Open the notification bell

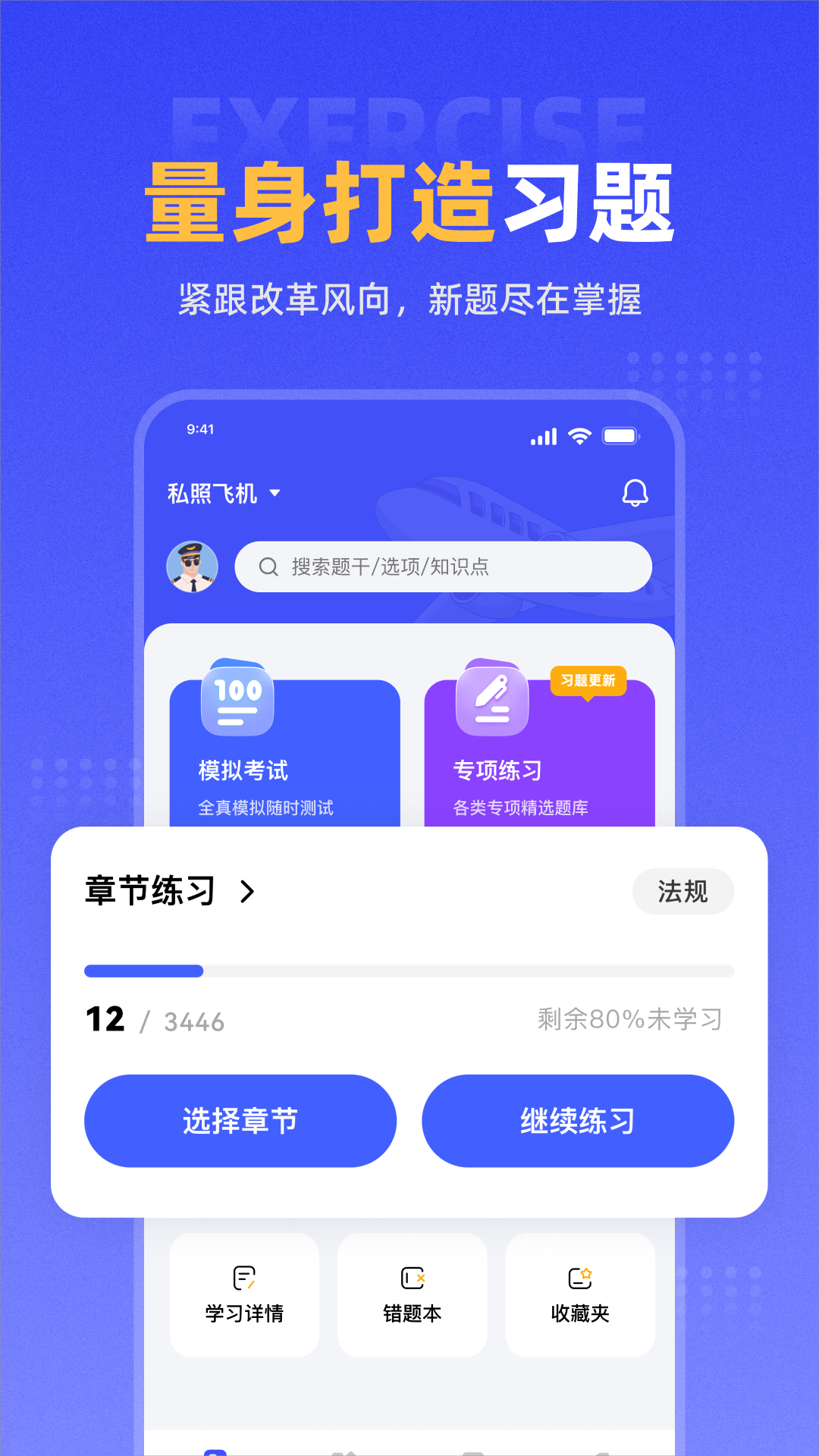[634, 492]
